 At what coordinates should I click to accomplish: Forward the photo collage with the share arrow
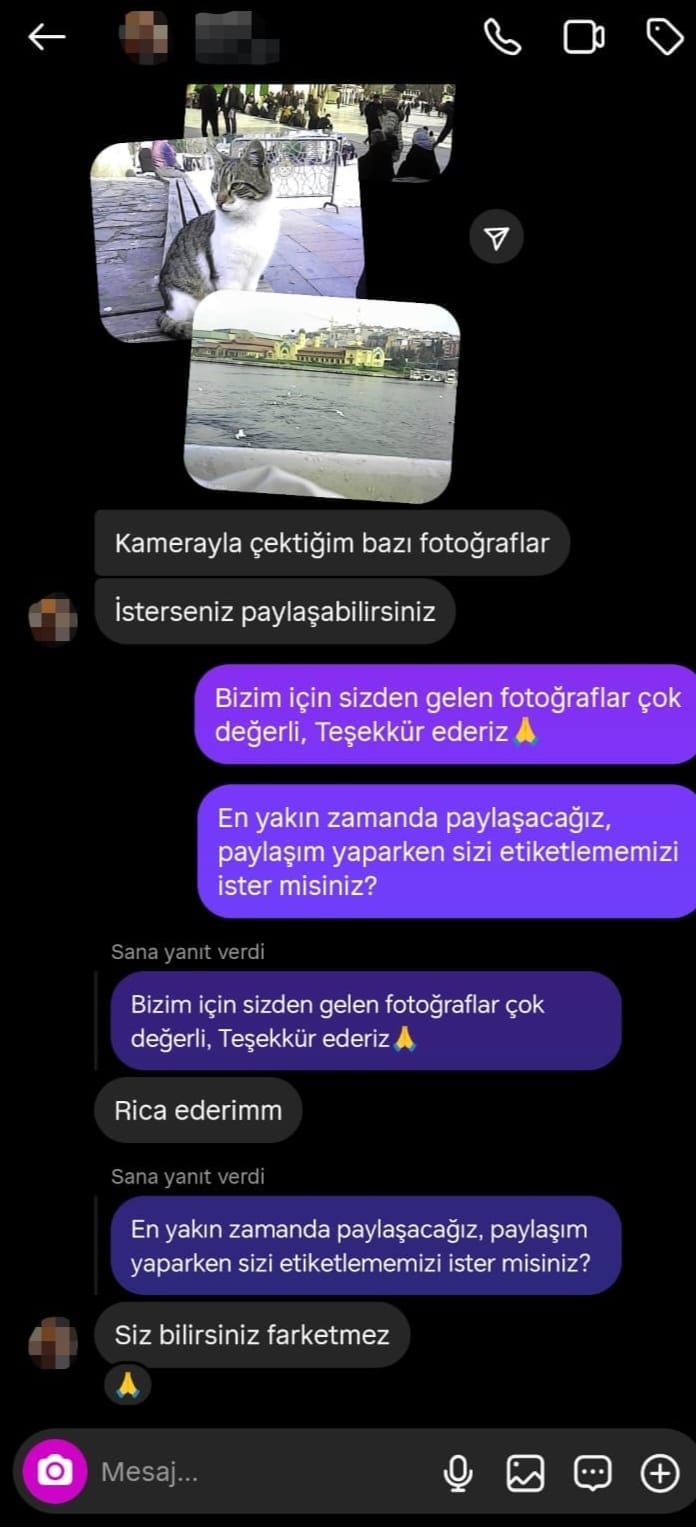pos(497,237)
